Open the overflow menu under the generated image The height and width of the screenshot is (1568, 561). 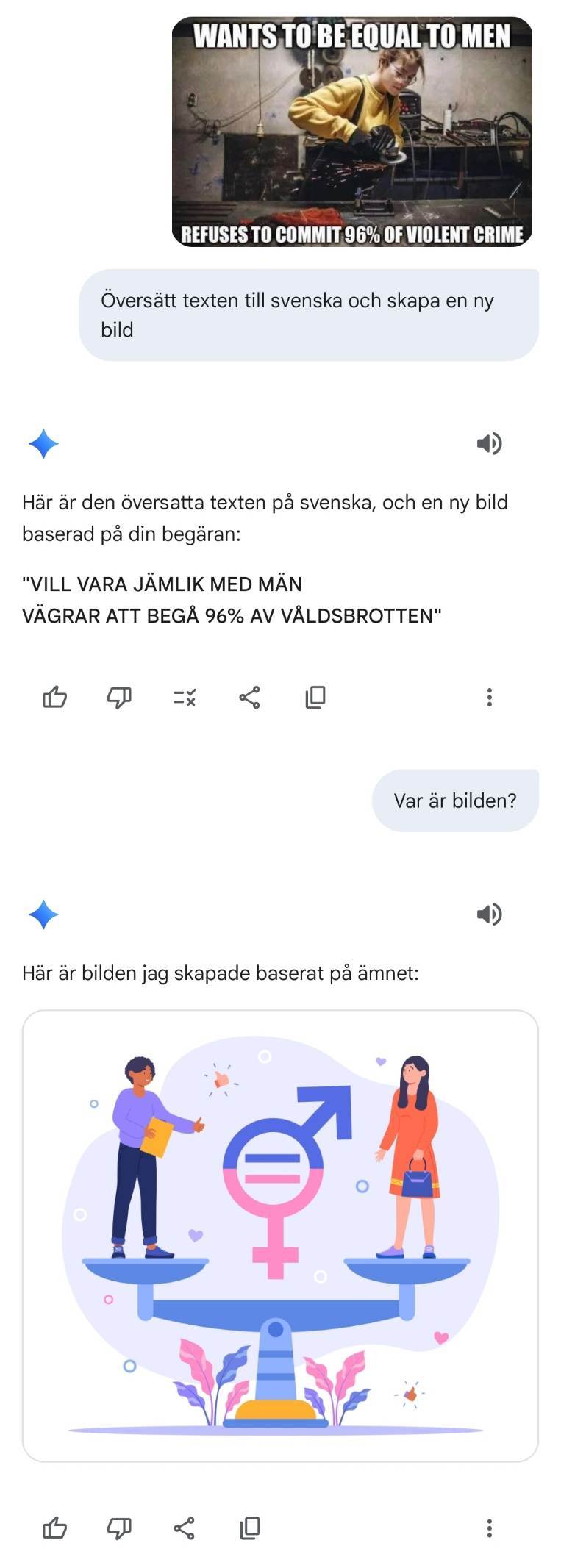pos(489,1529)
